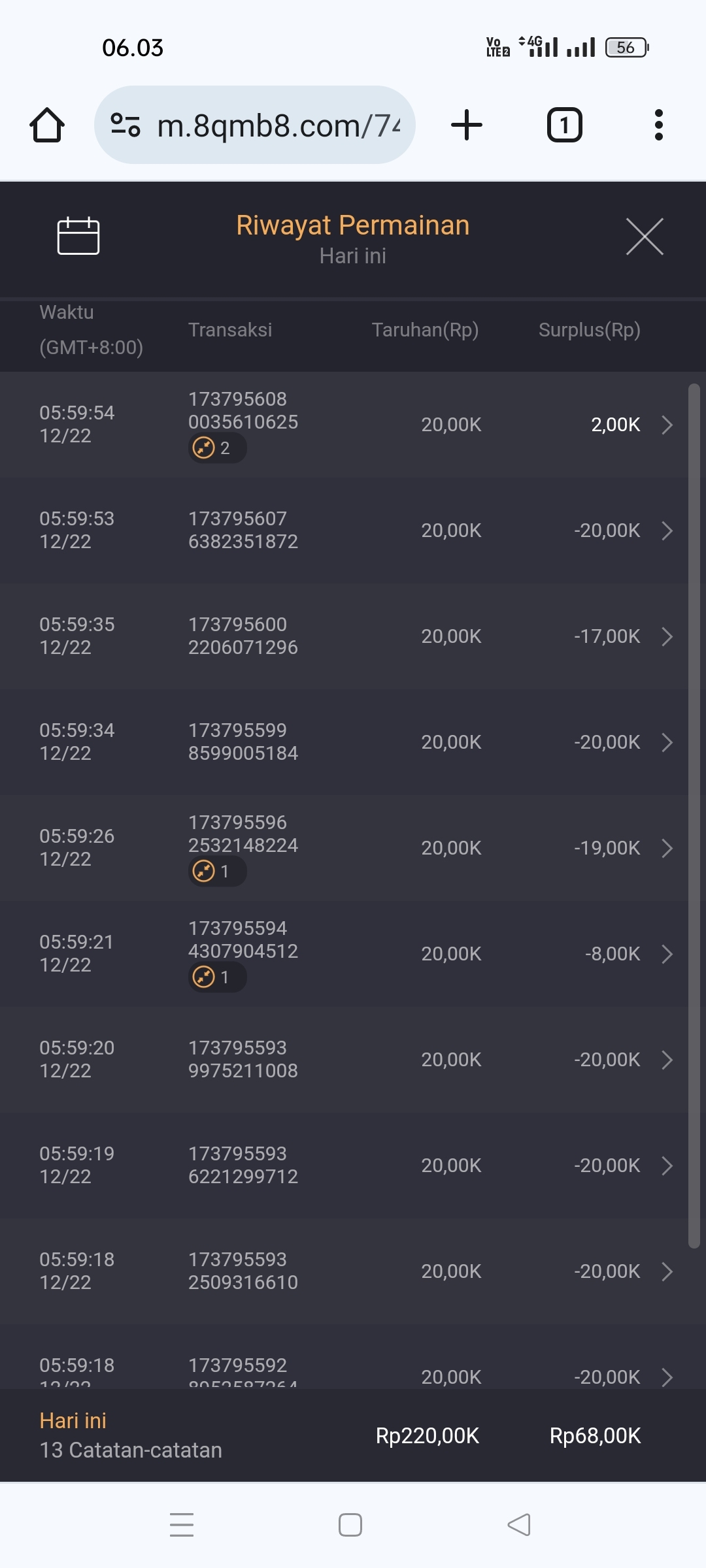Open the browser home page
Screen dimensions: 706x1568
tap(47, 125)
